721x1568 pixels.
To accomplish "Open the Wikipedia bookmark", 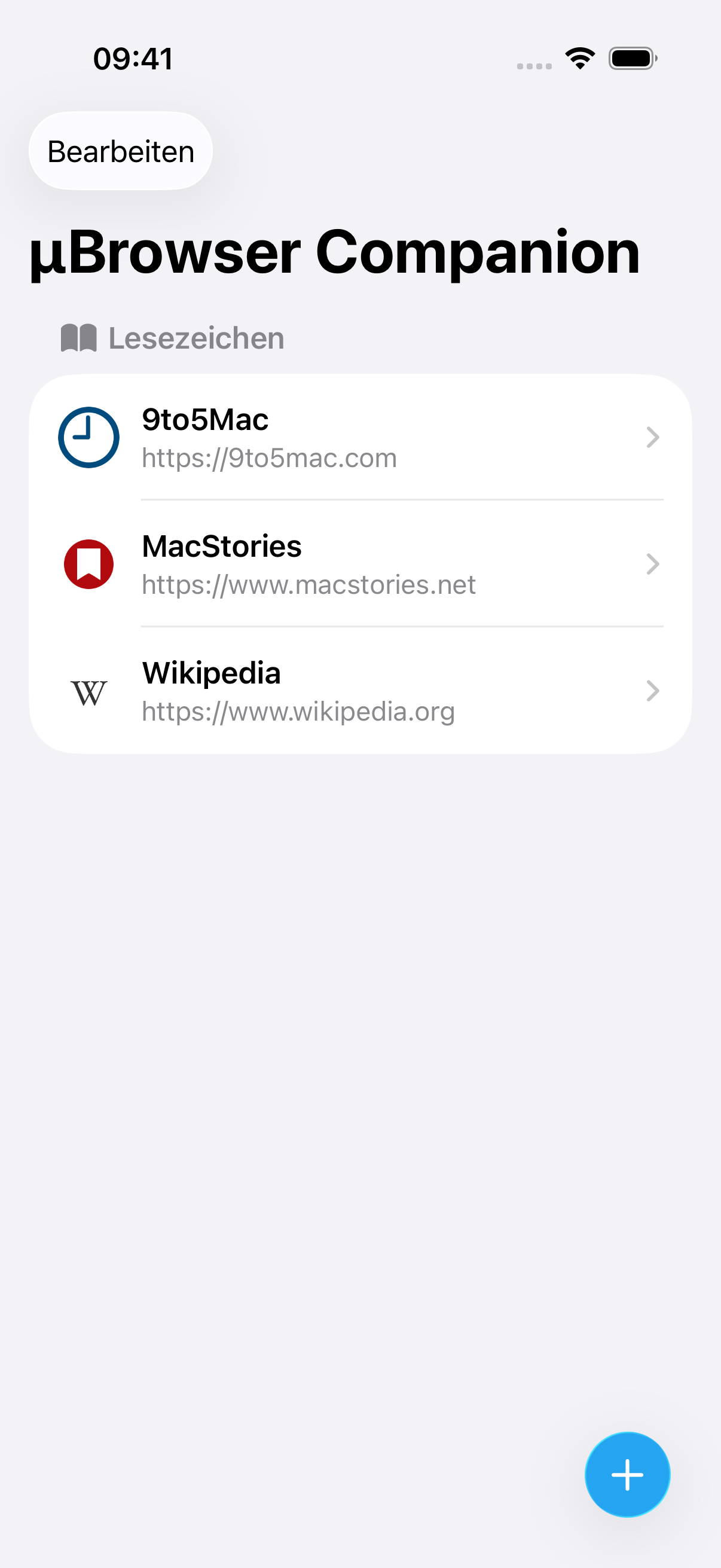I will click(360, 691).
